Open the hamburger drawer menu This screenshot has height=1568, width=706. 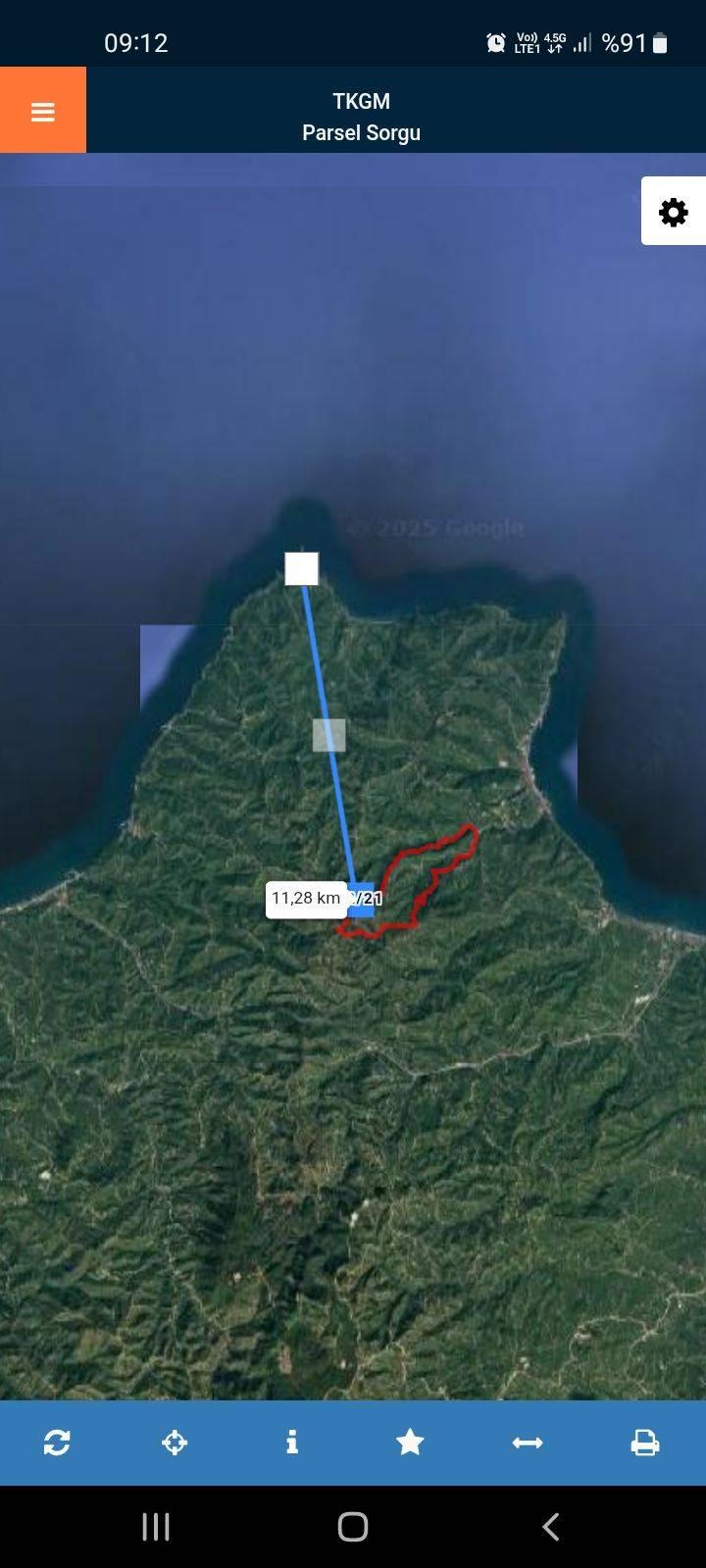(42, 111)
